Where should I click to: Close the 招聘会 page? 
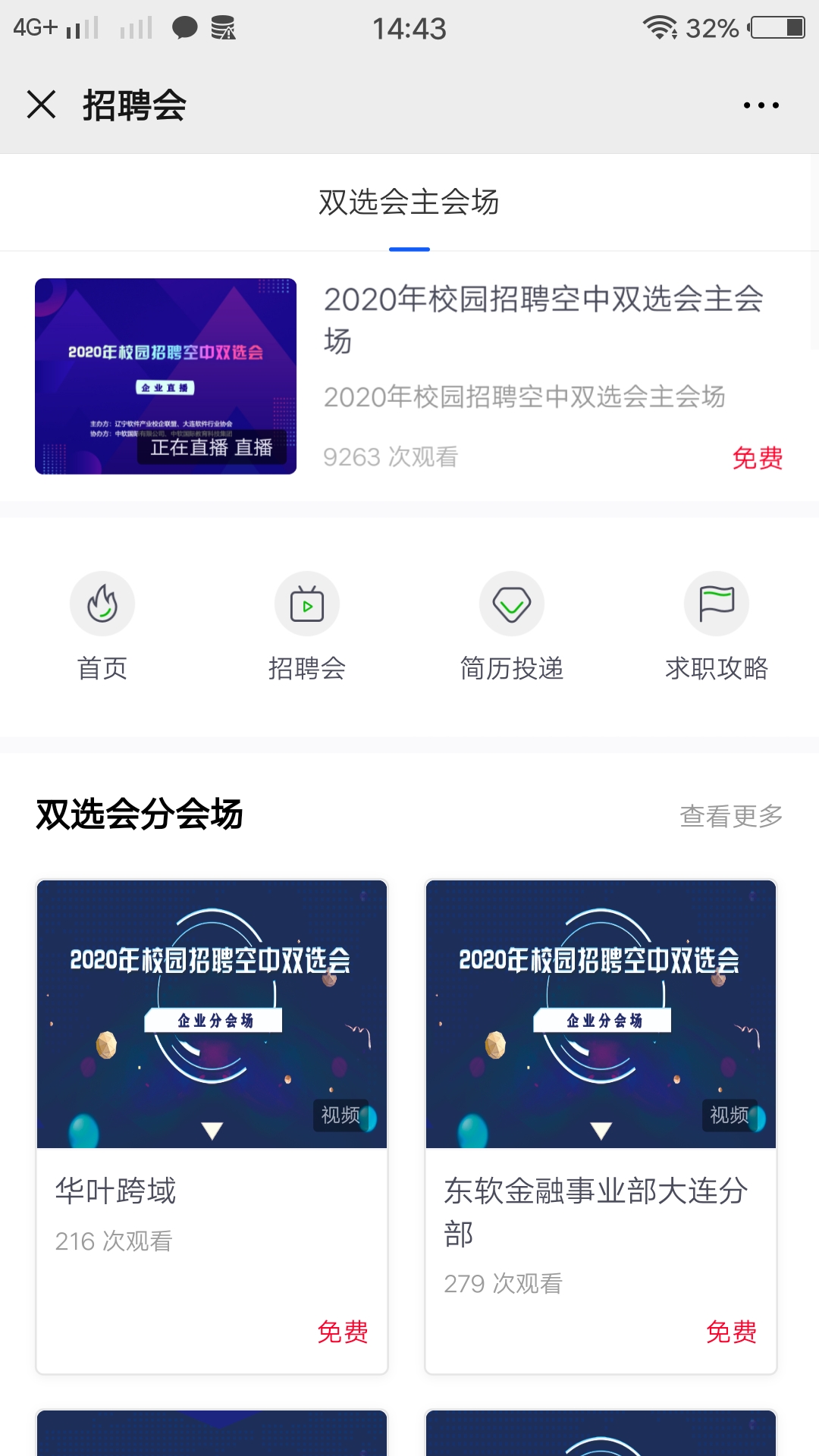click(x=42, y=105)
